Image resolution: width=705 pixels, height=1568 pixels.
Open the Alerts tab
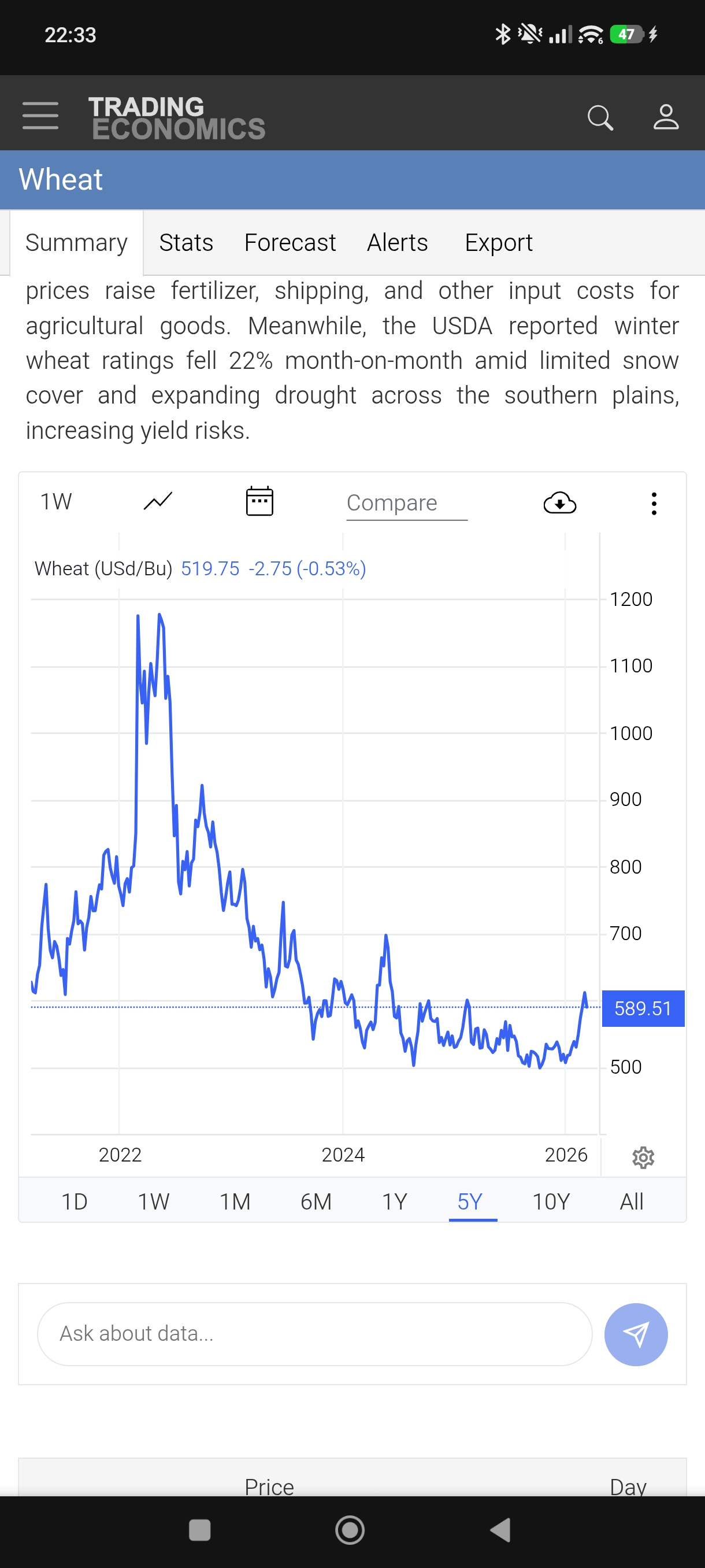397,243
